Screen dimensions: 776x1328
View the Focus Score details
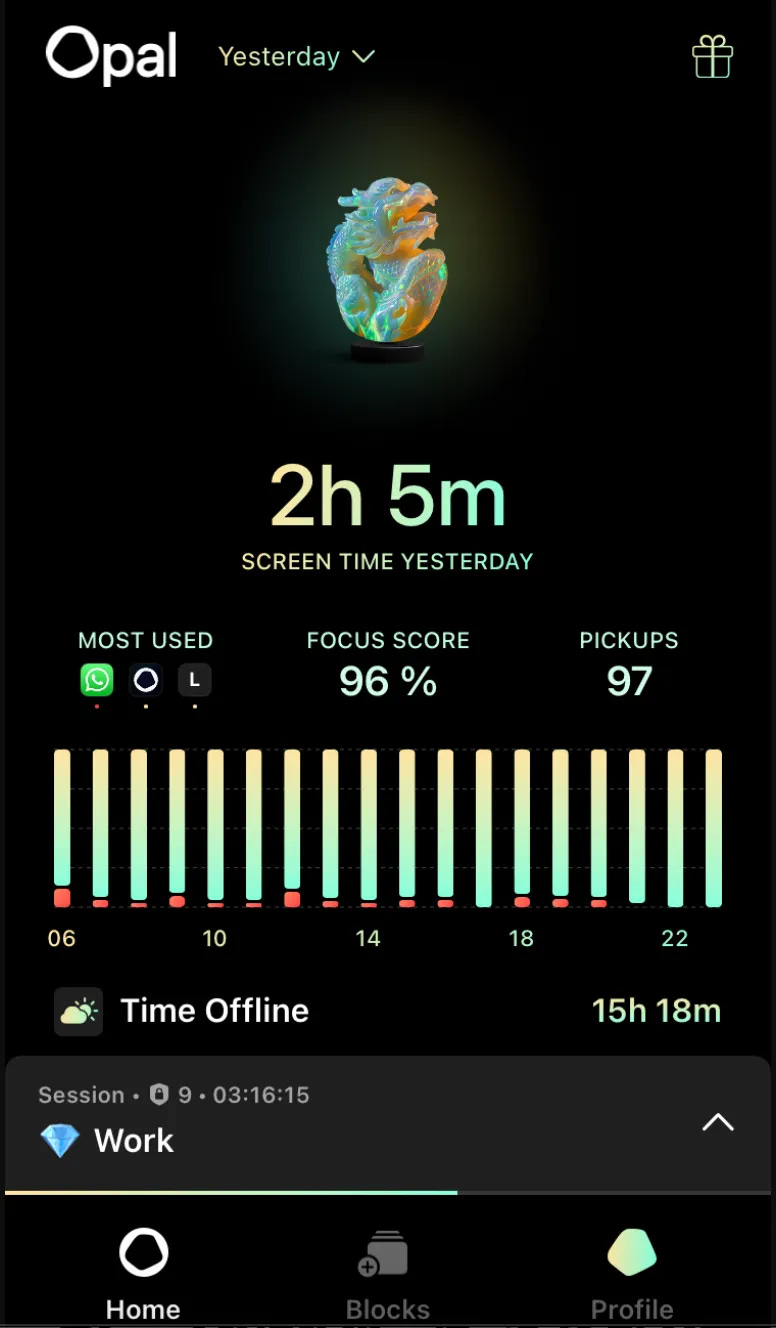[x=387, y=665]
